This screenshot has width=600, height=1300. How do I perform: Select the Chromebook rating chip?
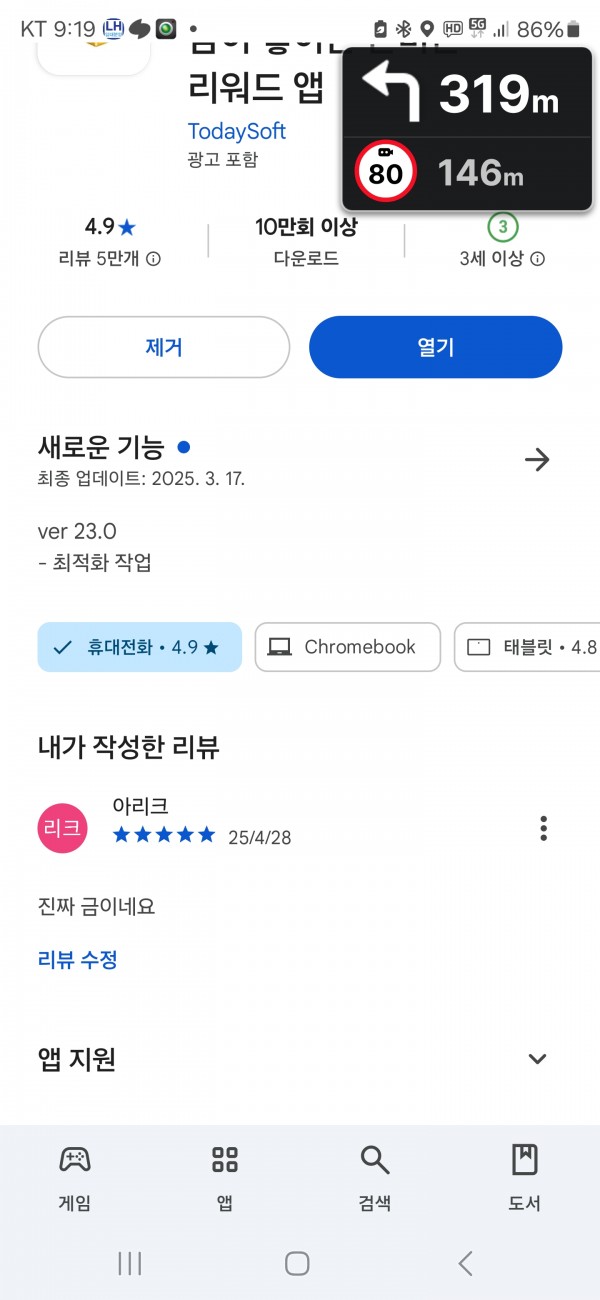348,647
